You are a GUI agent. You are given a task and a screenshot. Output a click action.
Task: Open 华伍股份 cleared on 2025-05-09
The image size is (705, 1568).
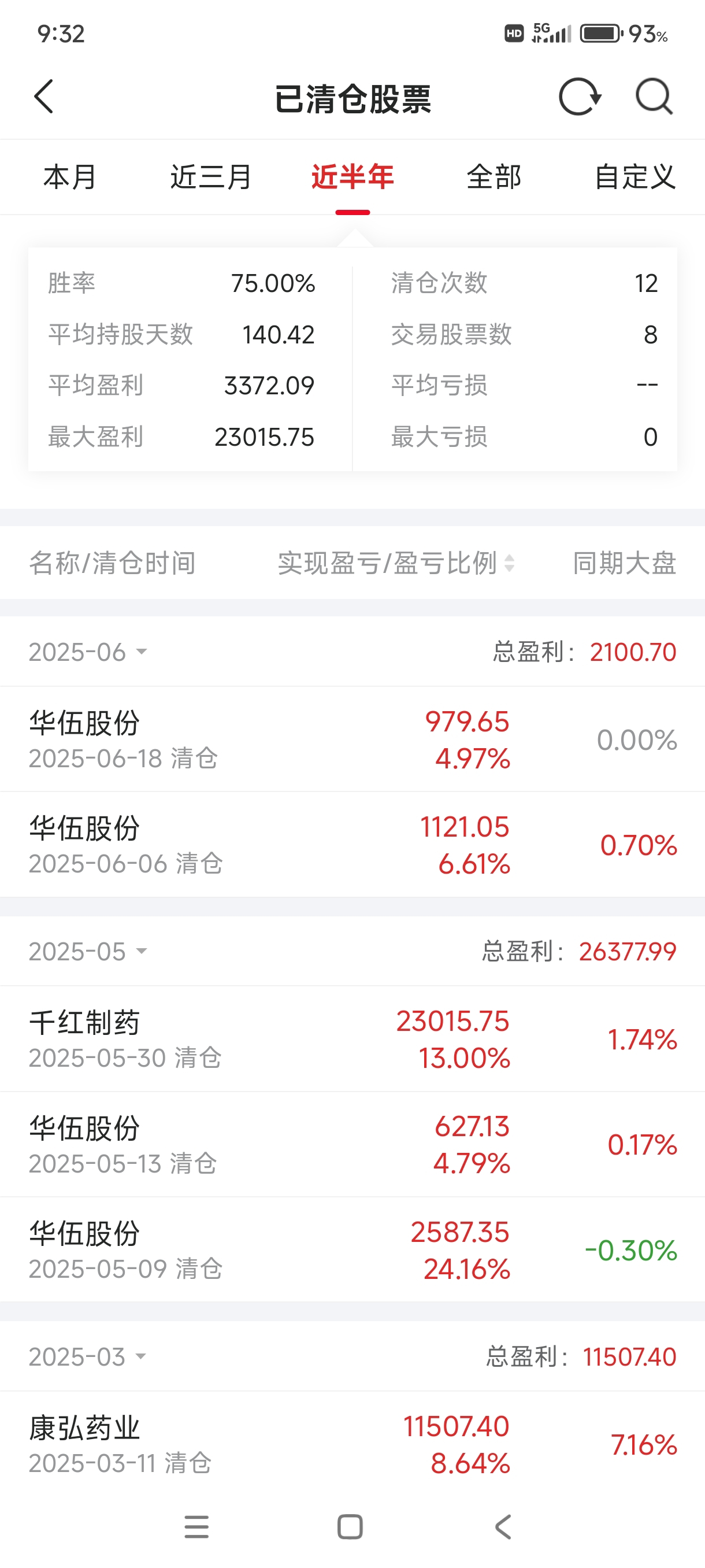point(352,1249)
